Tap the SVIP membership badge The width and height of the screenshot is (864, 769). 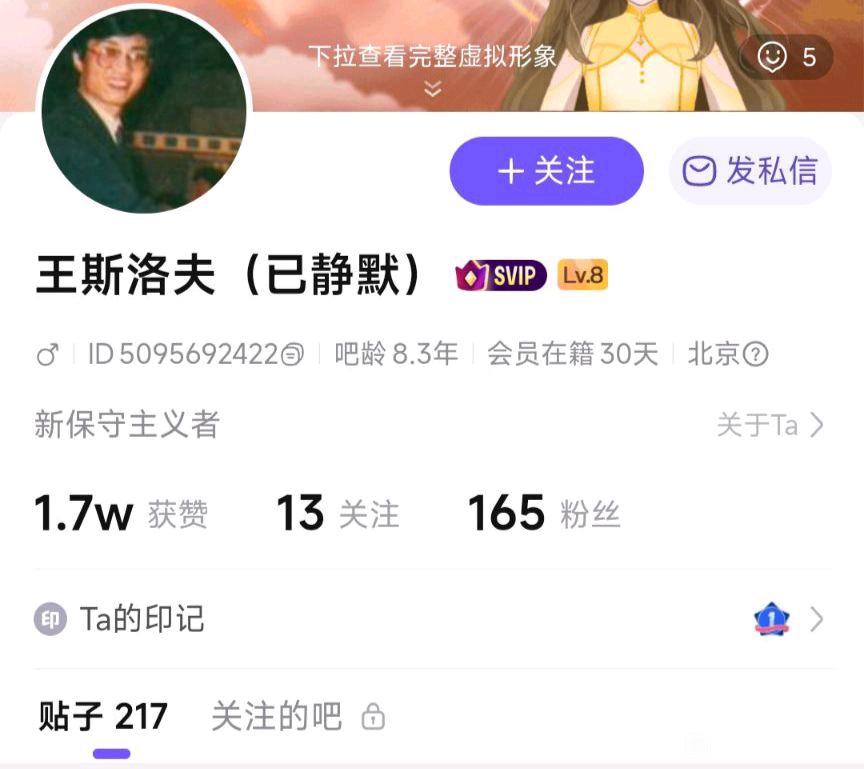[x=501, y=275]
